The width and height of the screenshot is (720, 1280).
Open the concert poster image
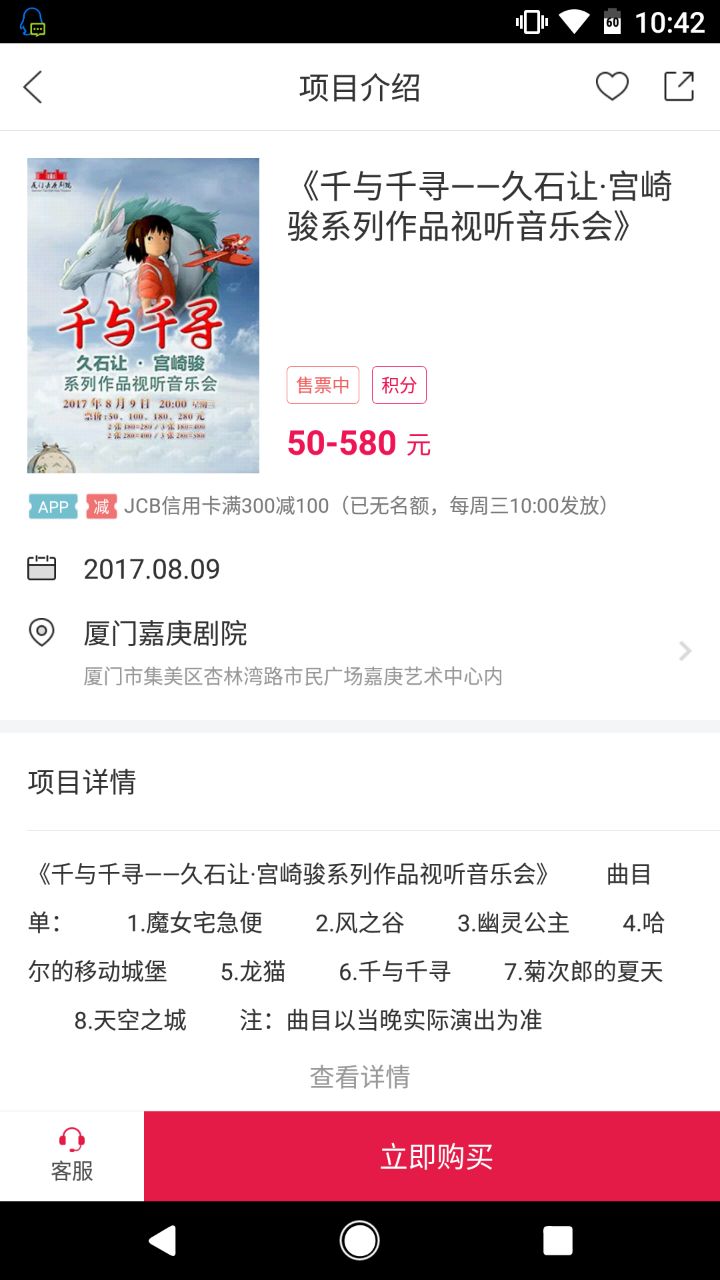[x=143, y=315]
